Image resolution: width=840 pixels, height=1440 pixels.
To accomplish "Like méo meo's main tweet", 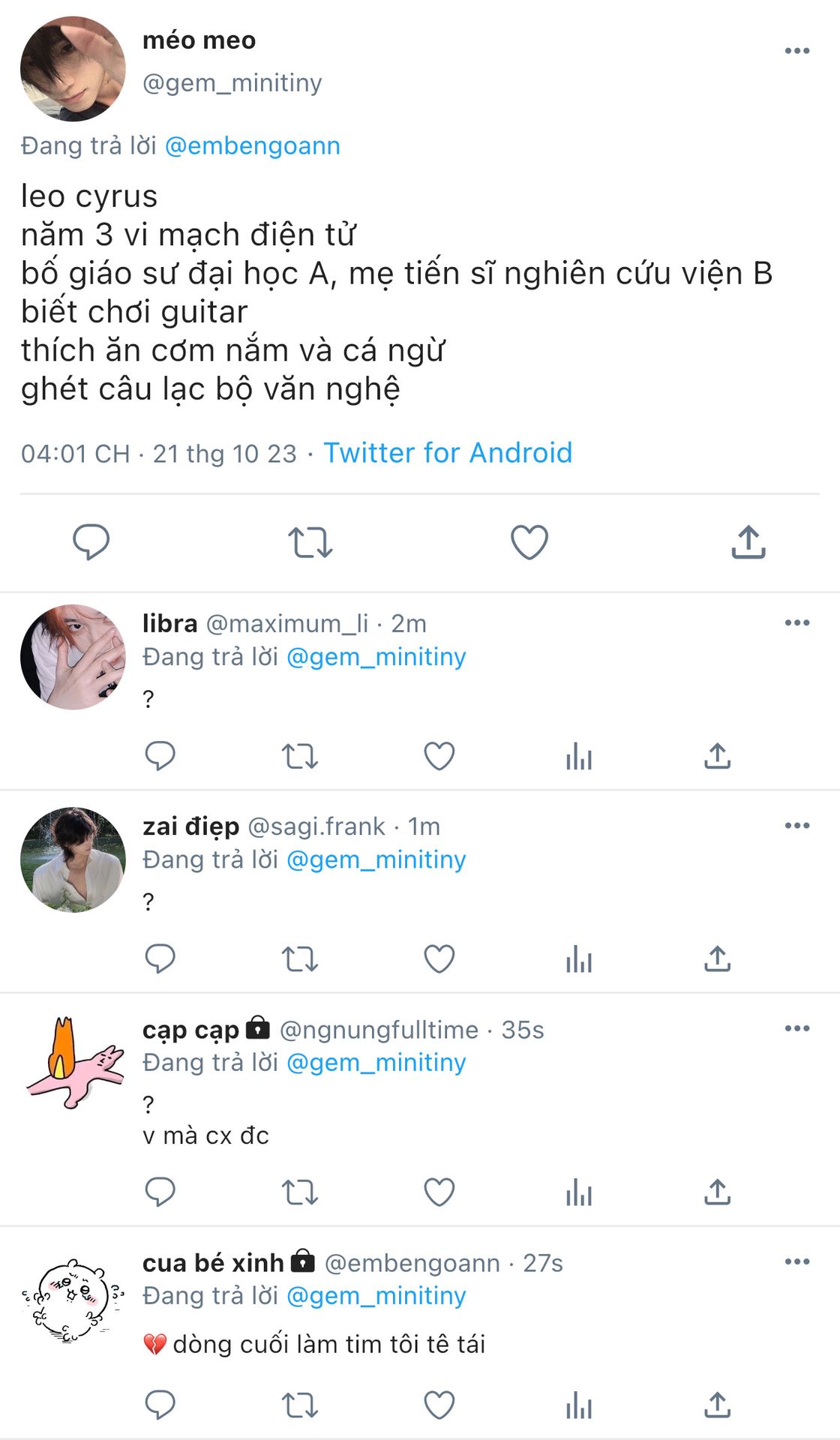I will (x=529, y=541).
